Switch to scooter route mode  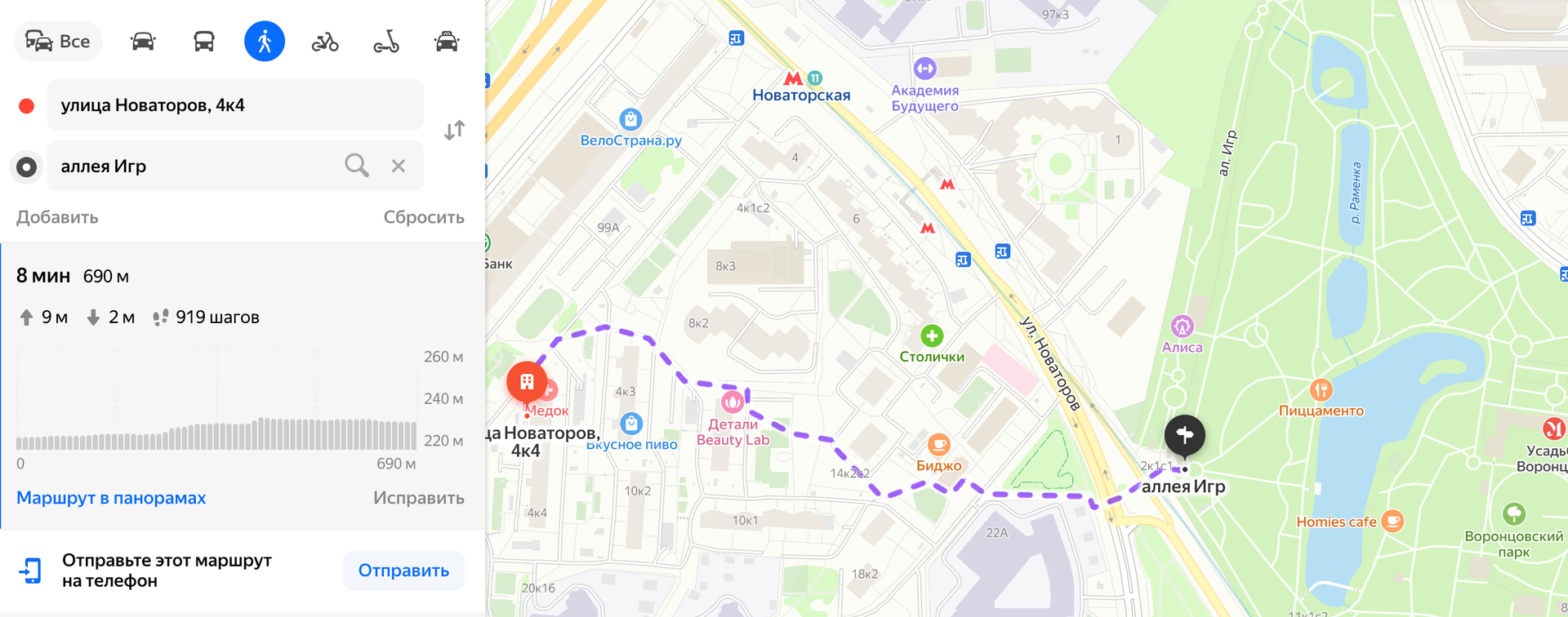386,42
